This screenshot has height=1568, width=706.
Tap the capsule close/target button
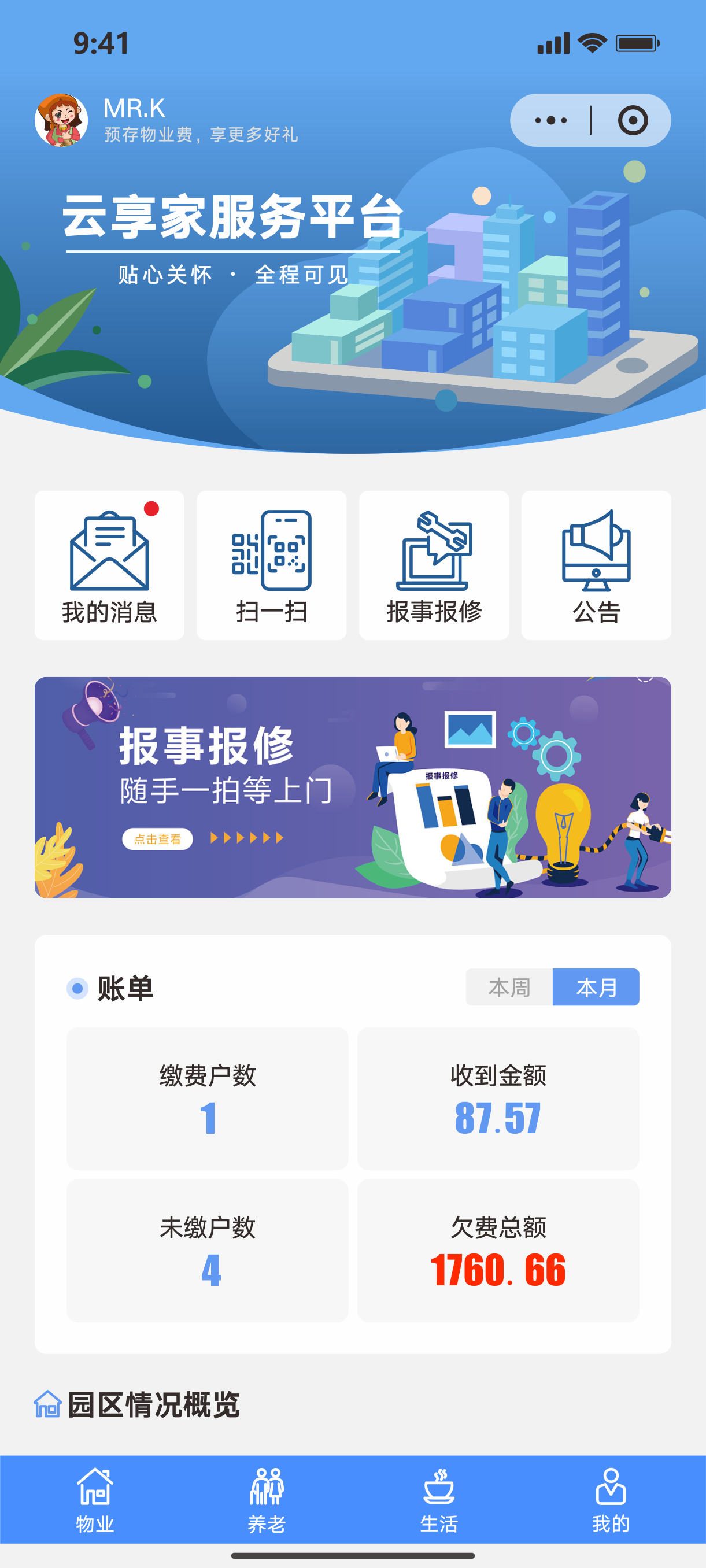tap(633, 120)
